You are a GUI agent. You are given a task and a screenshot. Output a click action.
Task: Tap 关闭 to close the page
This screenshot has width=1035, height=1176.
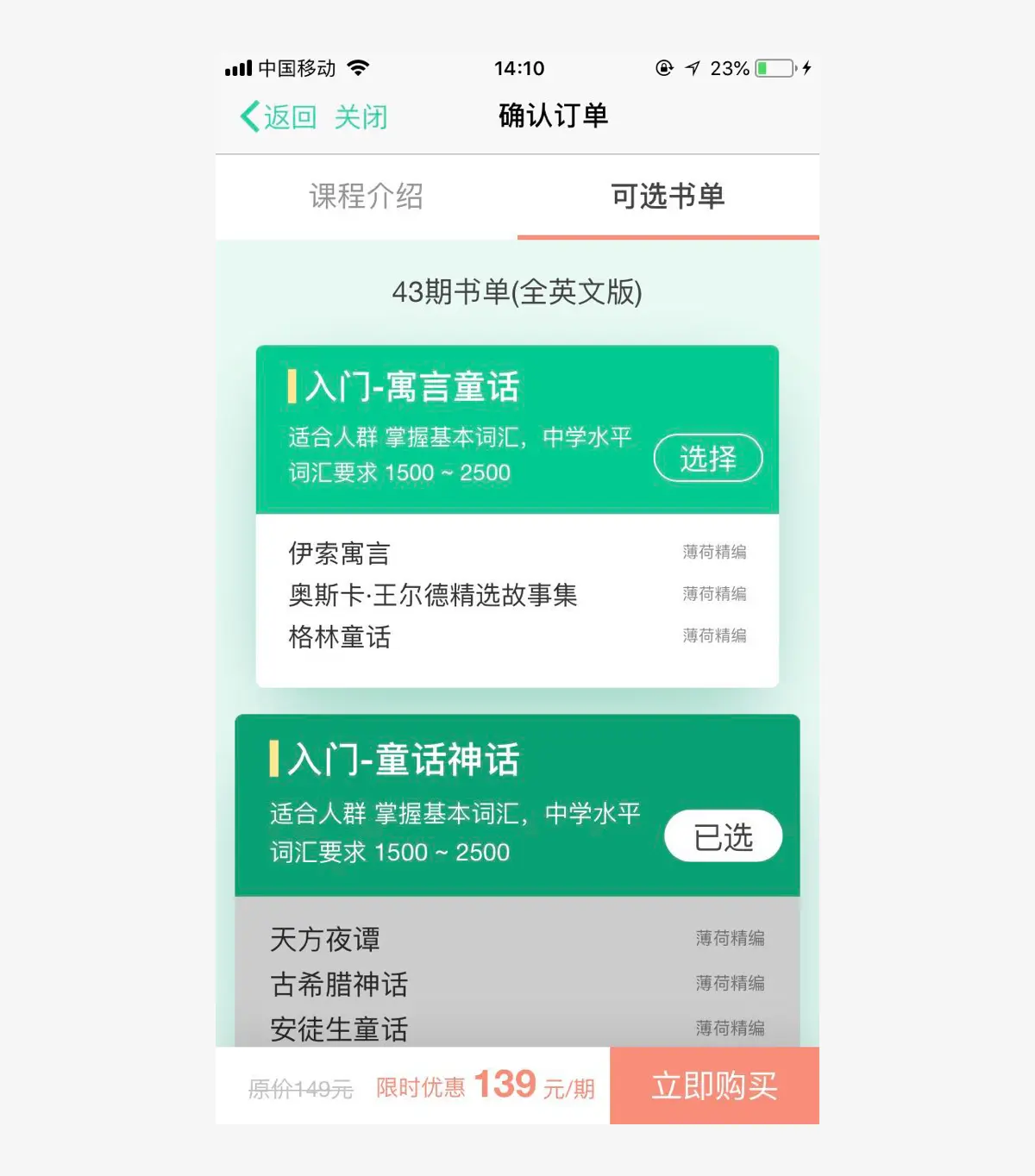[361, 116]
